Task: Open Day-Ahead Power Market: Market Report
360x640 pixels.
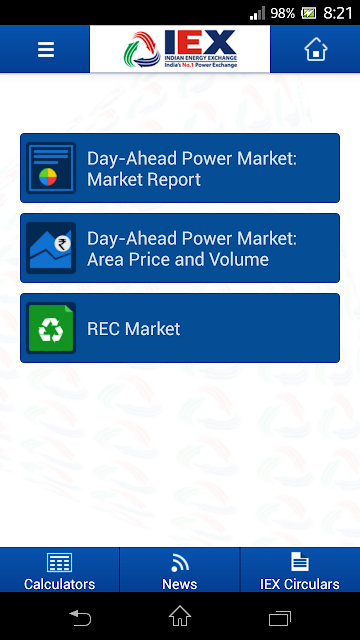Action: [180, 168]
